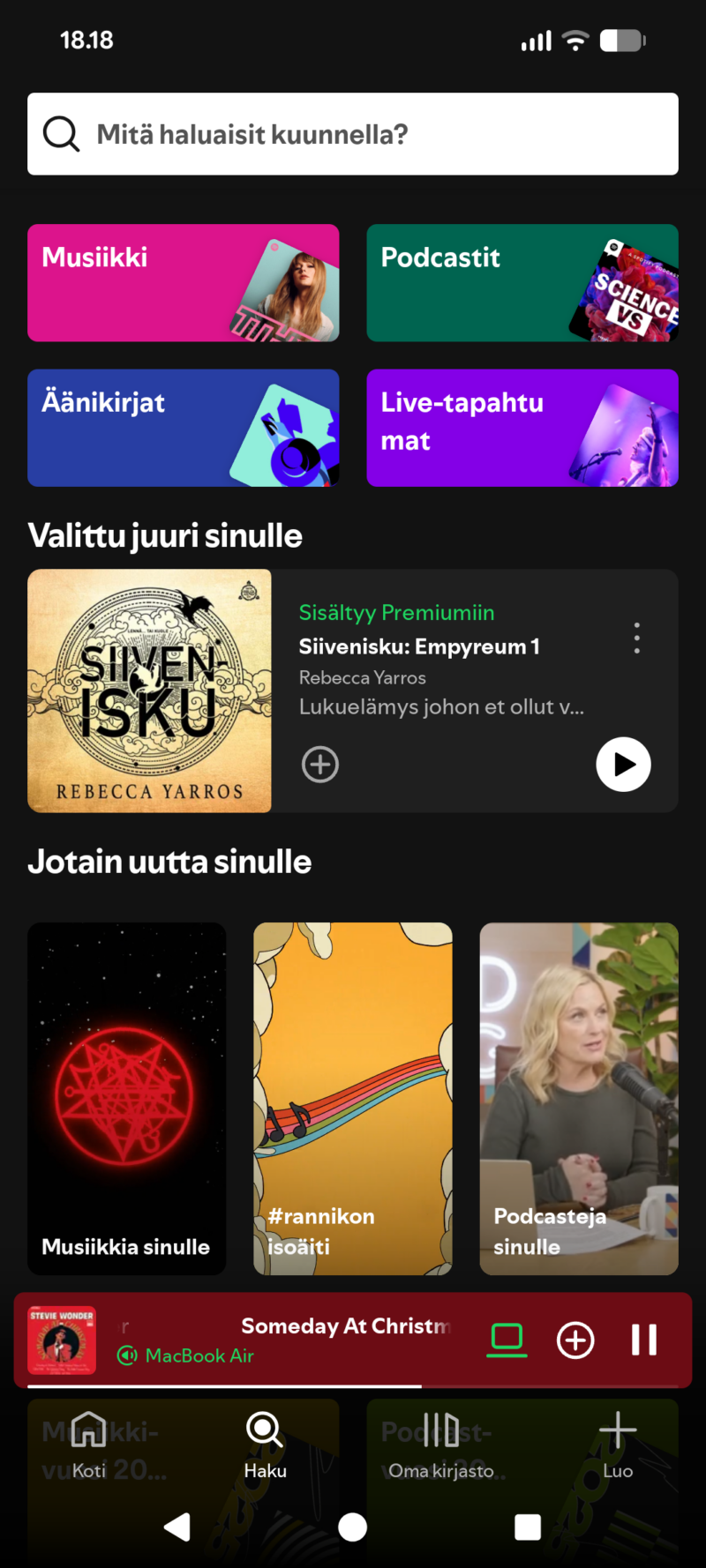Tap the "Mitä haluaisit kuunnella?" search field
This screenshot has height=1568, width=706.
(x=353, y=134)
